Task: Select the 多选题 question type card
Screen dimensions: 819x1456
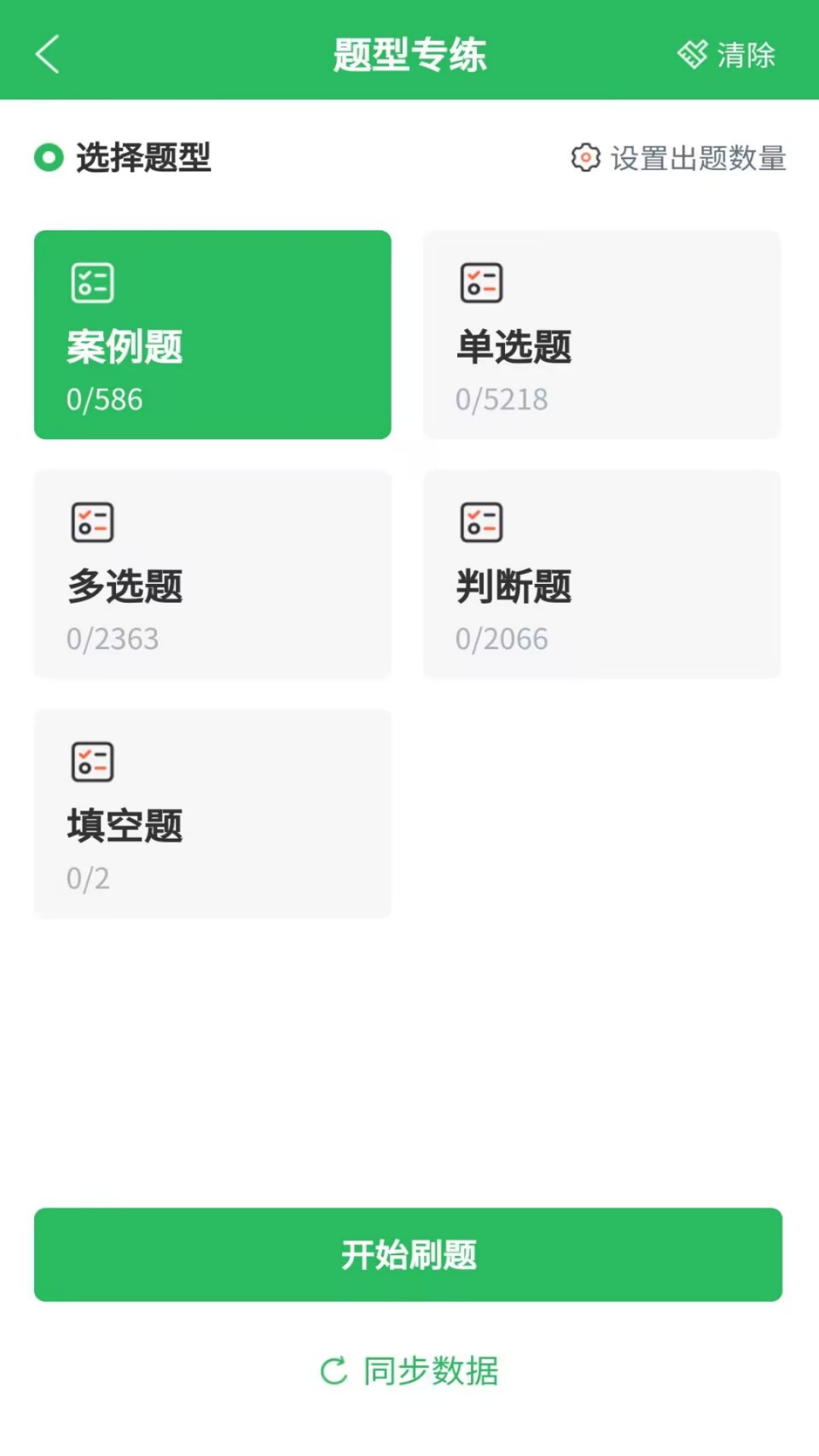Action: pyautogui.click(x=212, y=573)
